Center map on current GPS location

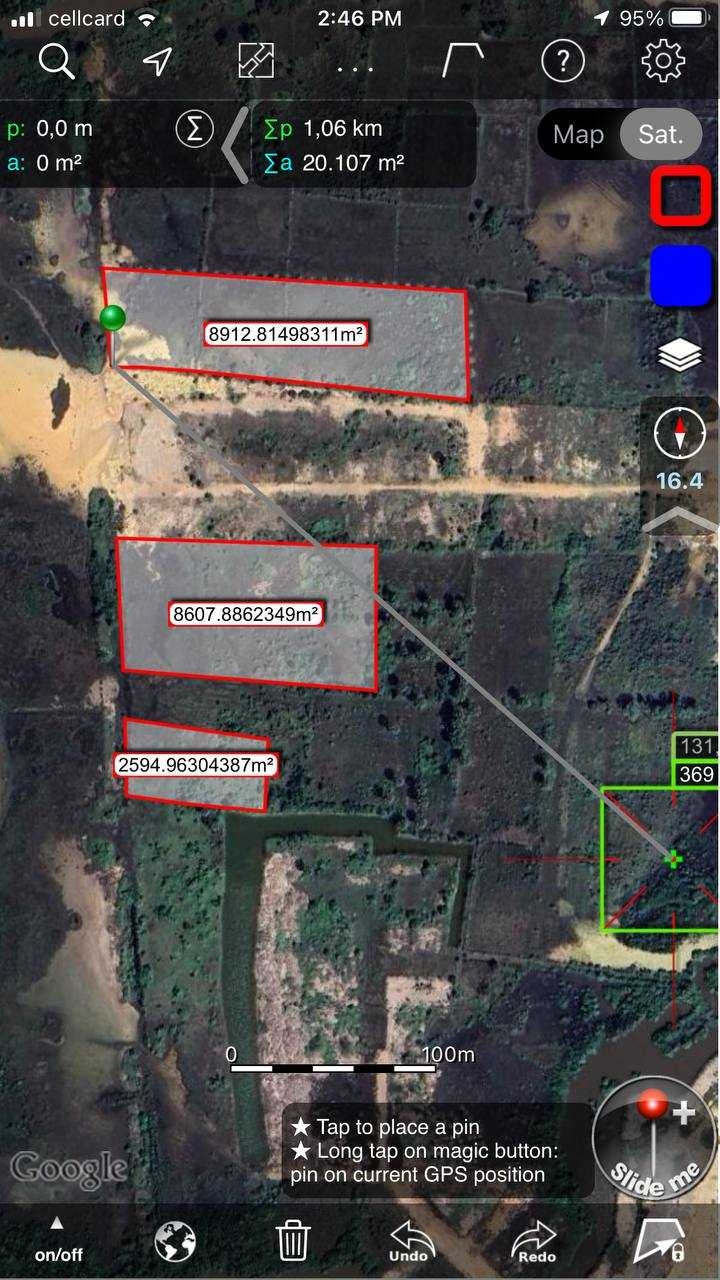157,62
